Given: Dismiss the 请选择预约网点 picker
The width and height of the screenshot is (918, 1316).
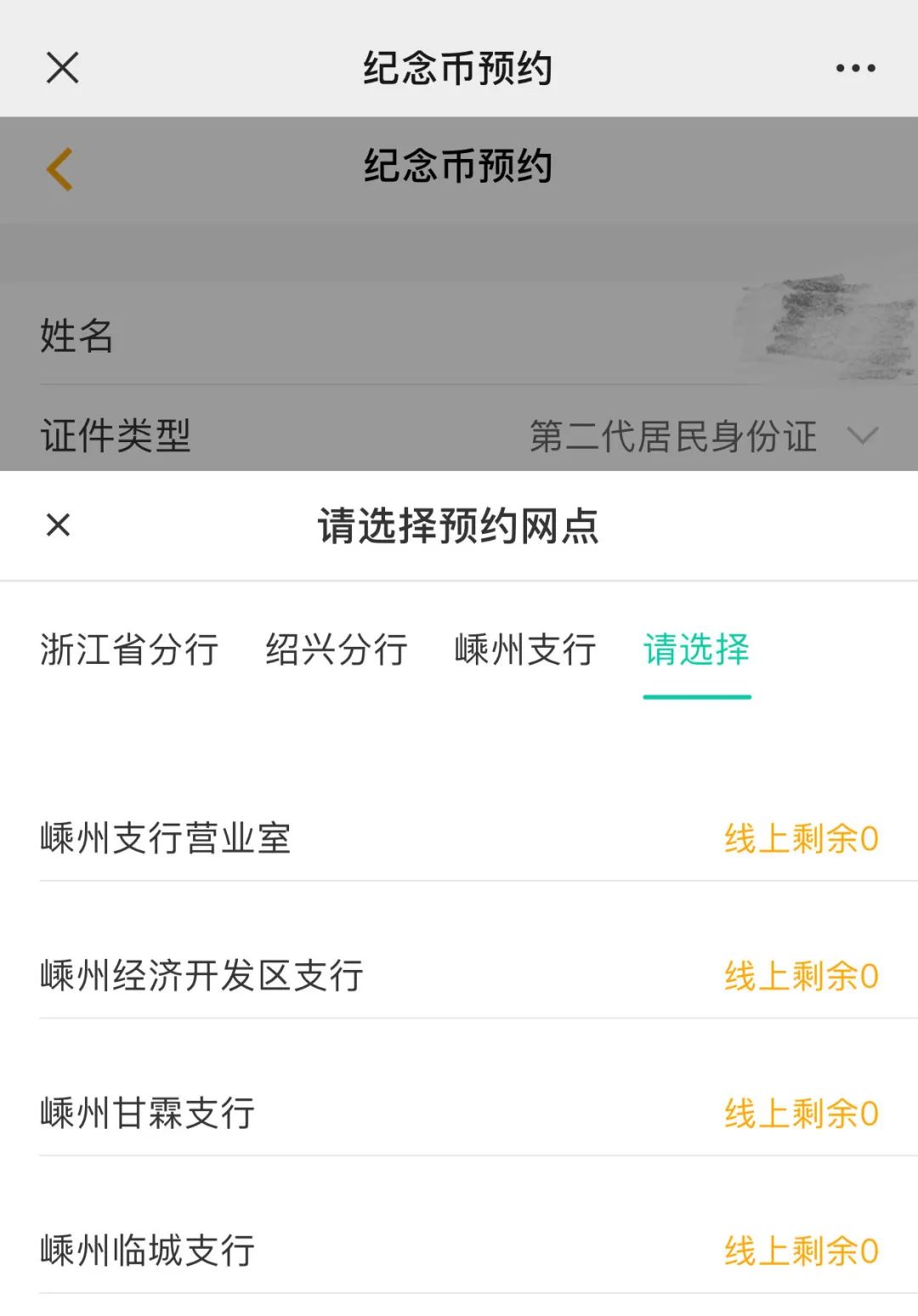Looking at the screenshot, I should coord(58,525).
